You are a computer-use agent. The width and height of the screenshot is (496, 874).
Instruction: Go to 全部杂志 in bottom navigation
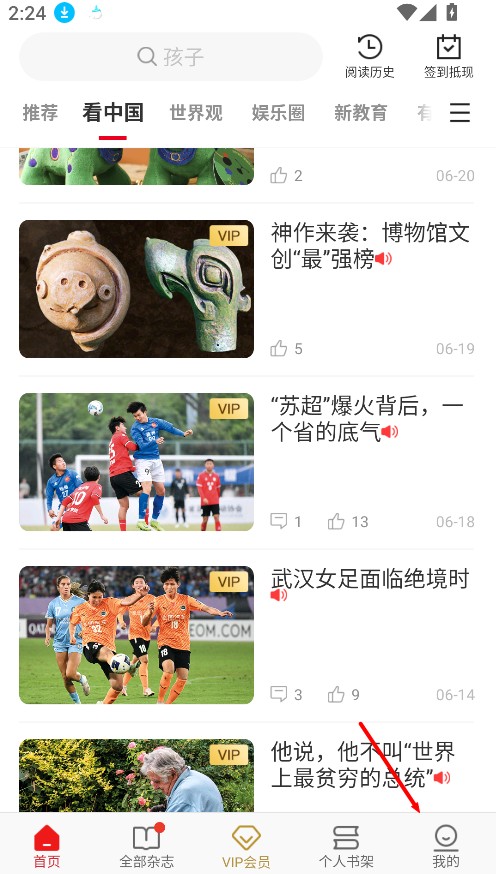(147, 845)
